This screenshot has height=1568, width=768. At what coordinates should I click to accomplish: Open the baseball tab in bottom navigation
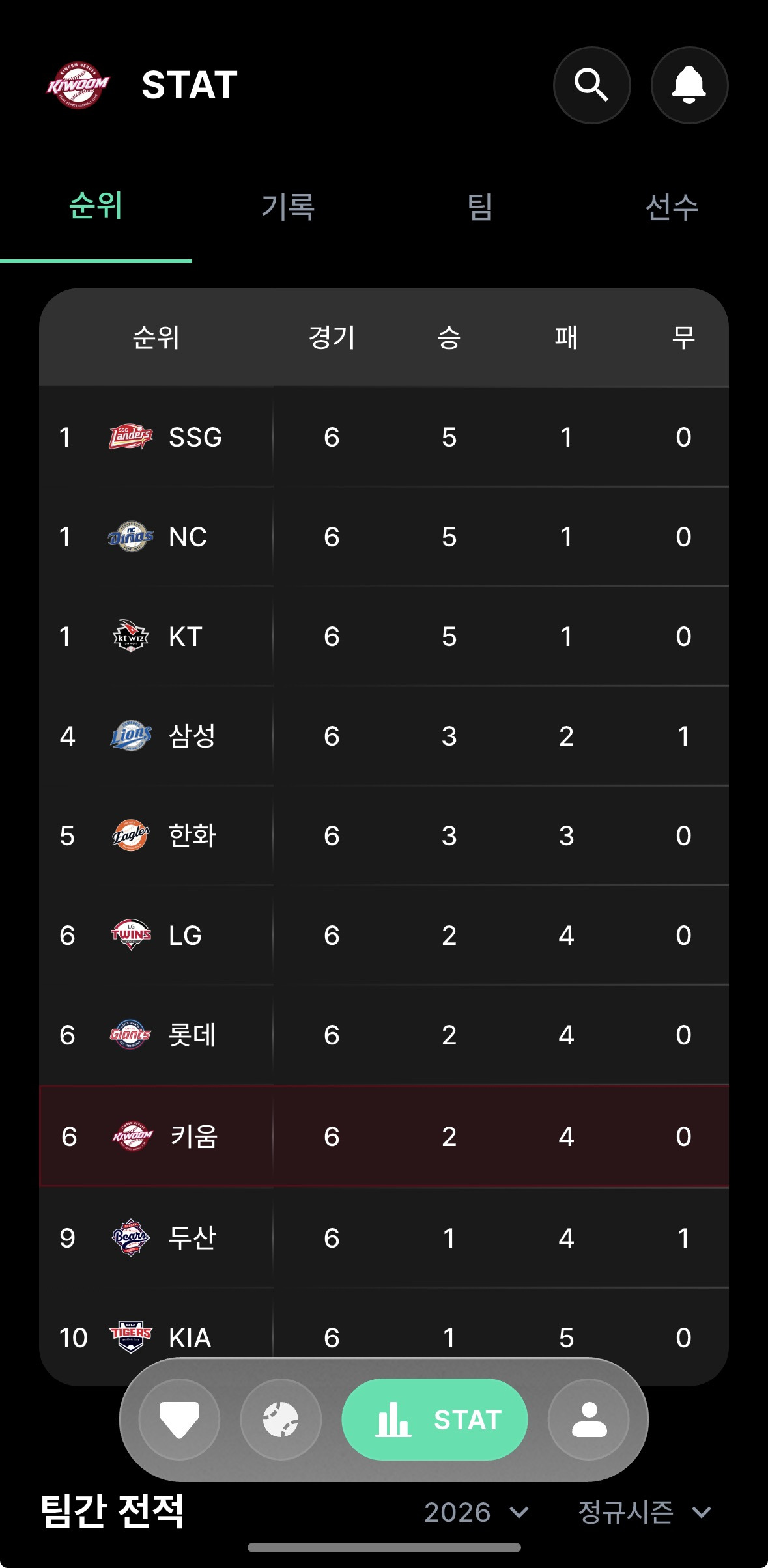point(281,1420)
